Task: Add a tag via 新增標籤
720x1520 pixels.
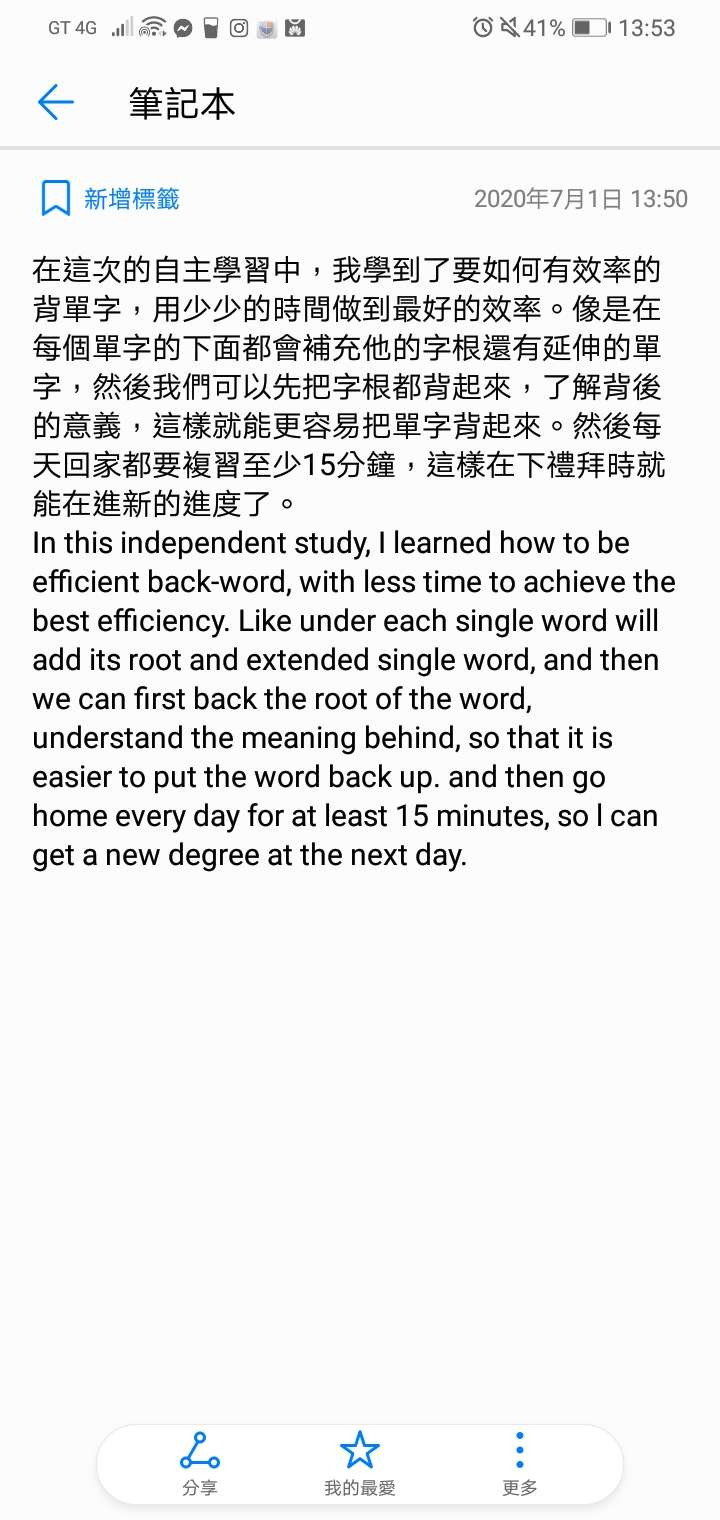Action: tap(110, 198)
